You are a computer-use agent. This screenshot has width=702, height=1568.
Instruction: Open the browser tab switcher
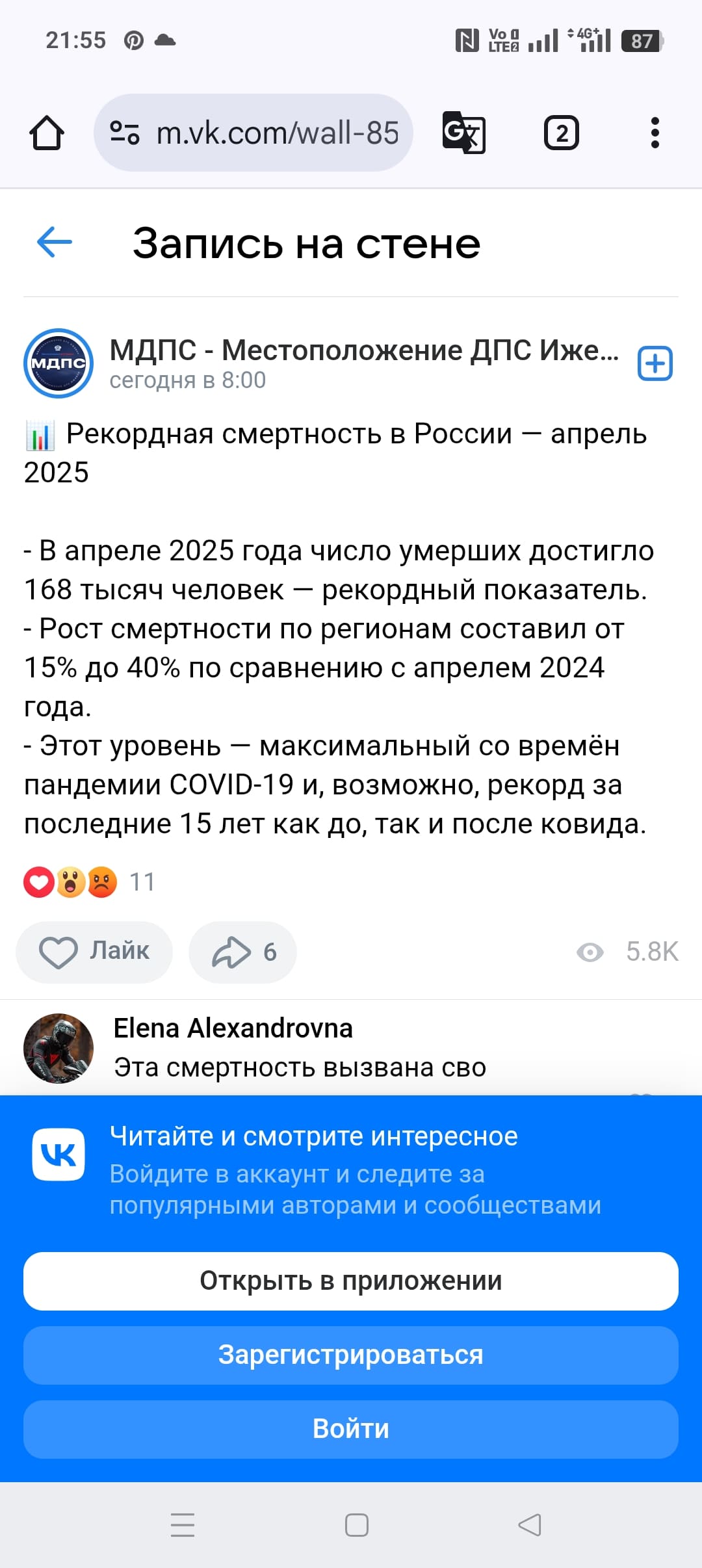pyautogui.click(x=561, y=133)
